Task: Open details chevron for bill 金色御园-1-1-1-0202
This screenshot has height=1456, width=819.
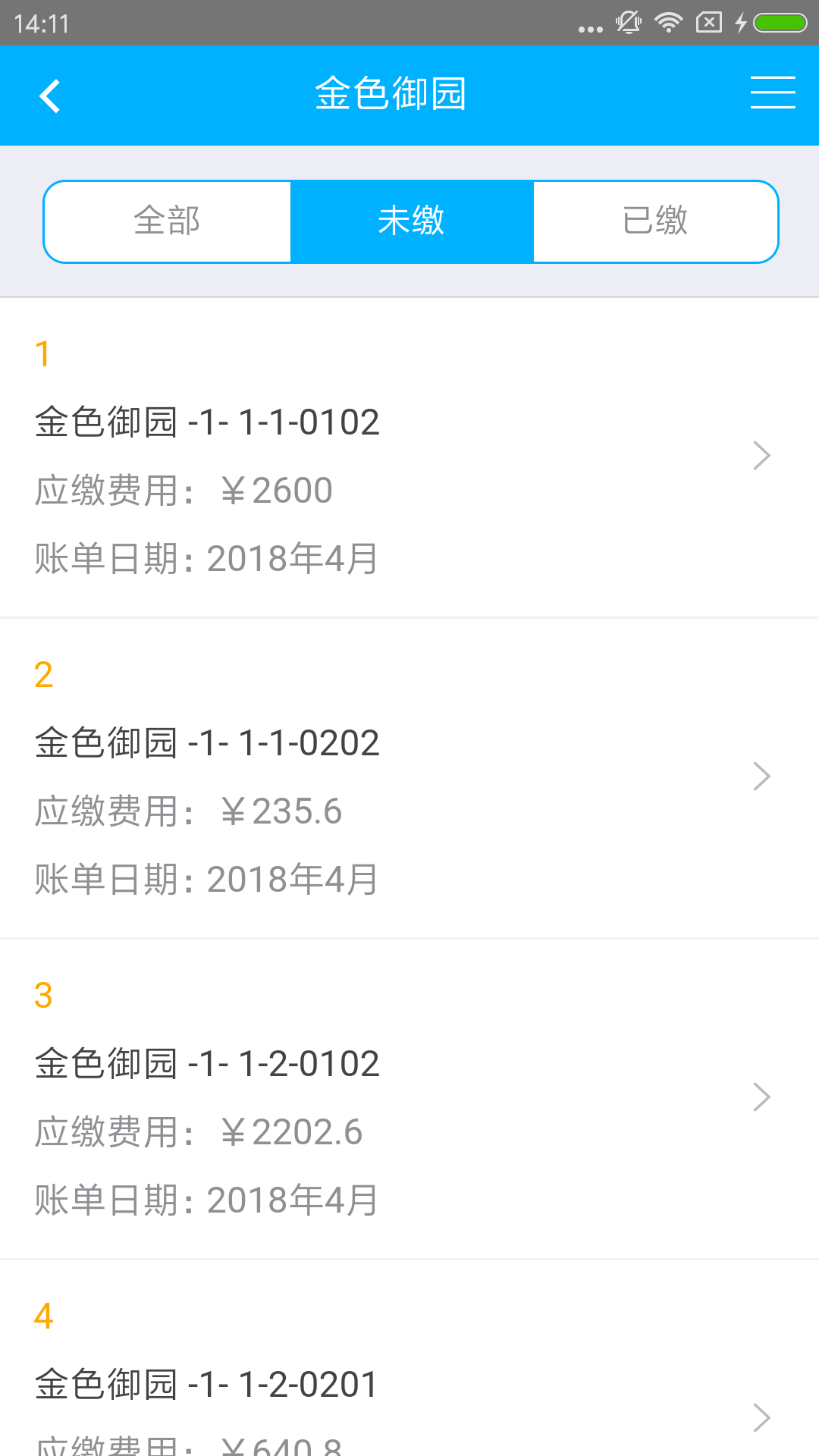Action: coord(761,776)
